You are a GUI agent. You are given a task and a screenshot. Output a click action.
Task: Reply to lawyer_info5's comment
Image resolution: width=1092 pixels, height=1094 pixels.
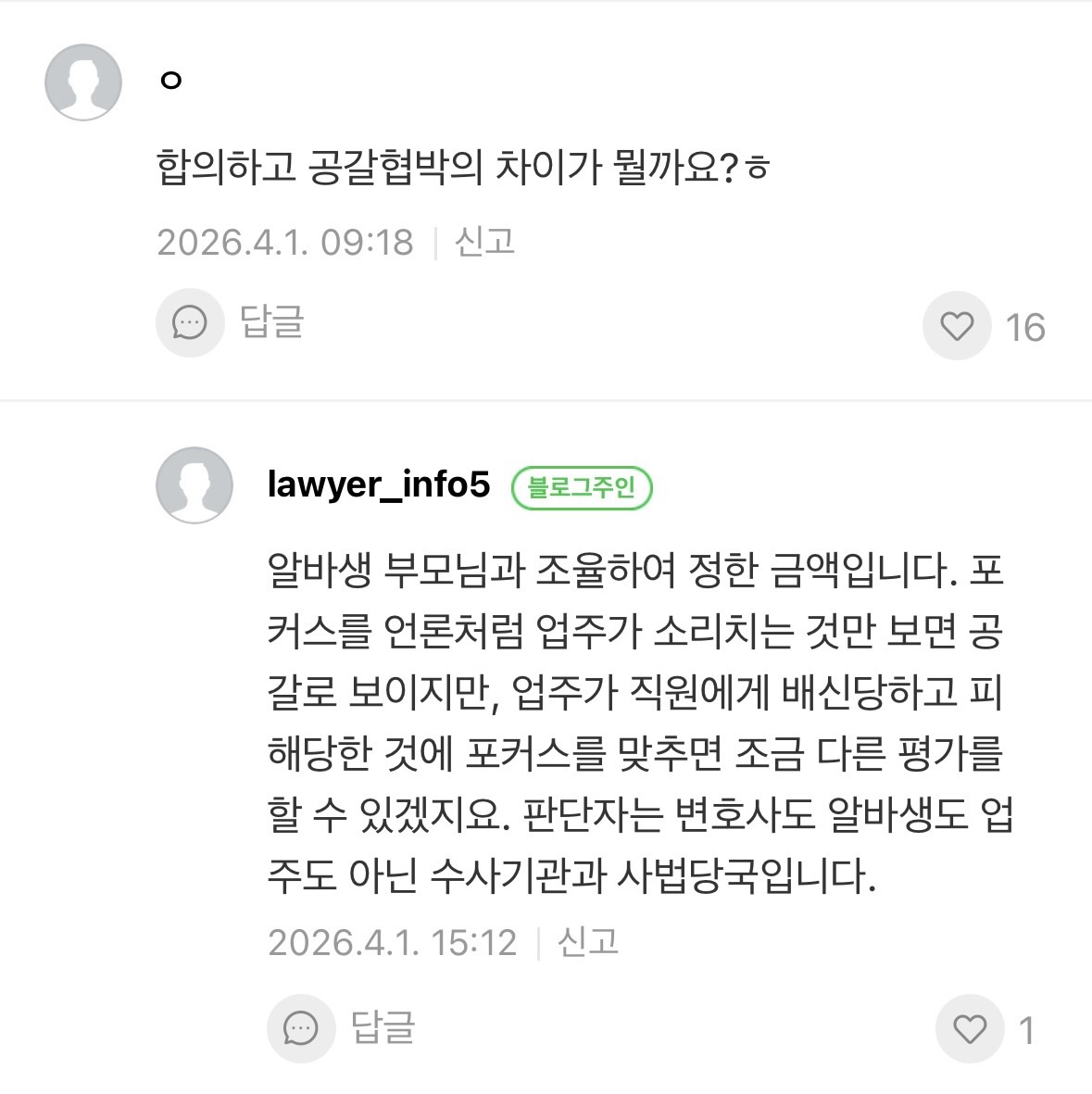tap(342, 1027)
